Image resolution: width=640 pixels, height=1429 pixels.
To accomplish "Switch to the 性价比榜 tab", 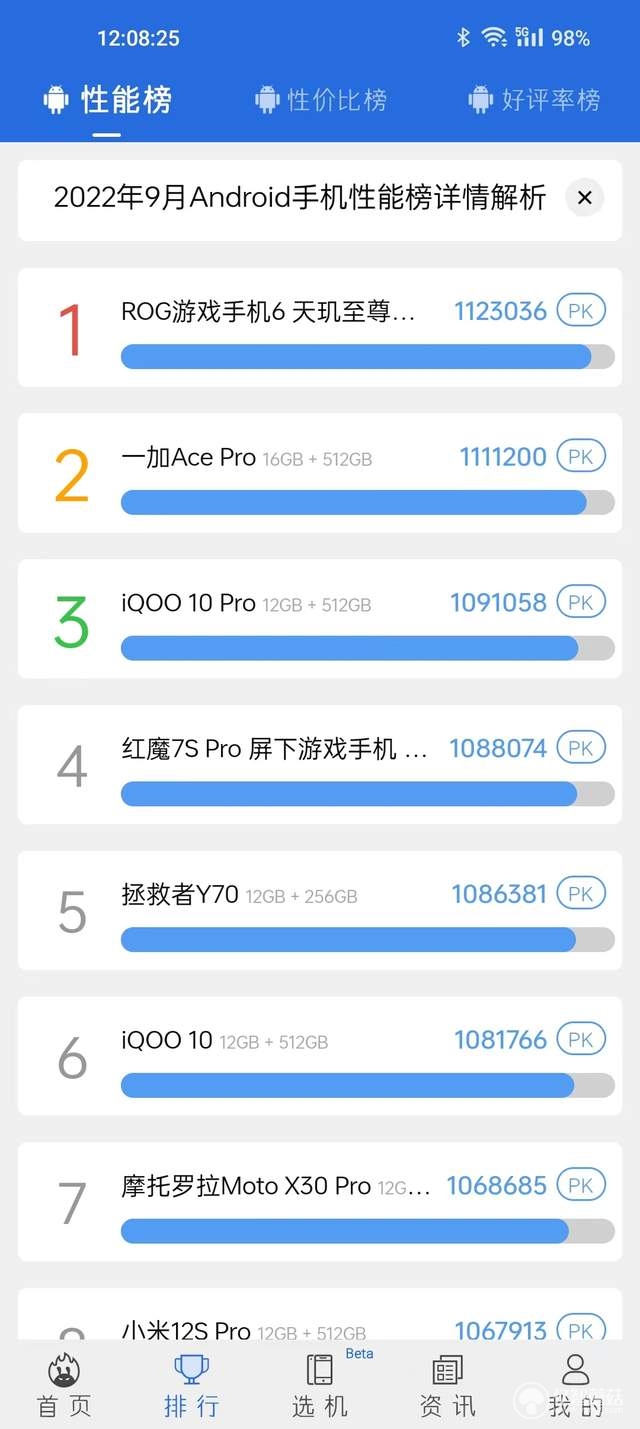I will (321, 100).
